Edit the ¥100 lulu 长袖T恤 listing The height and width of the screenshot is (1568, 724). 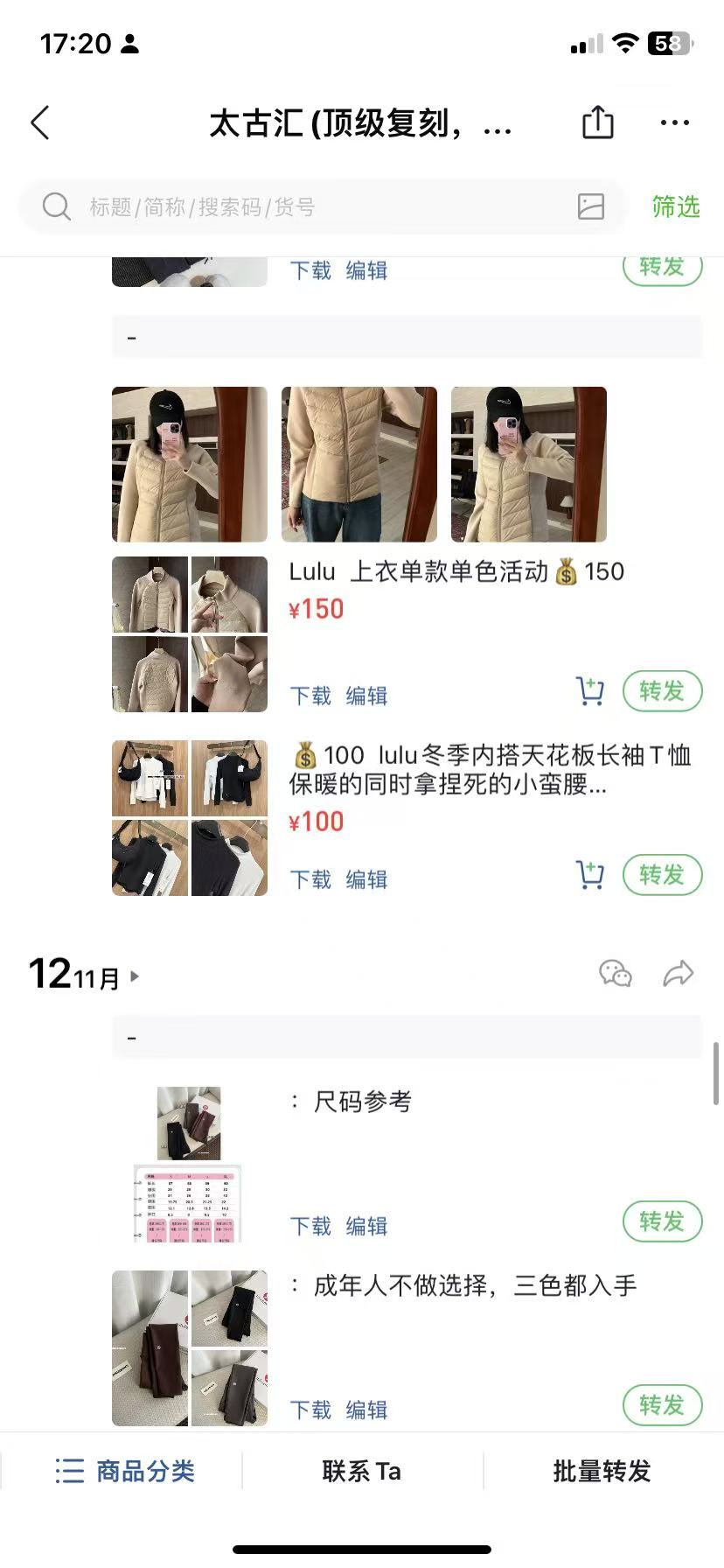pos(366,879)
